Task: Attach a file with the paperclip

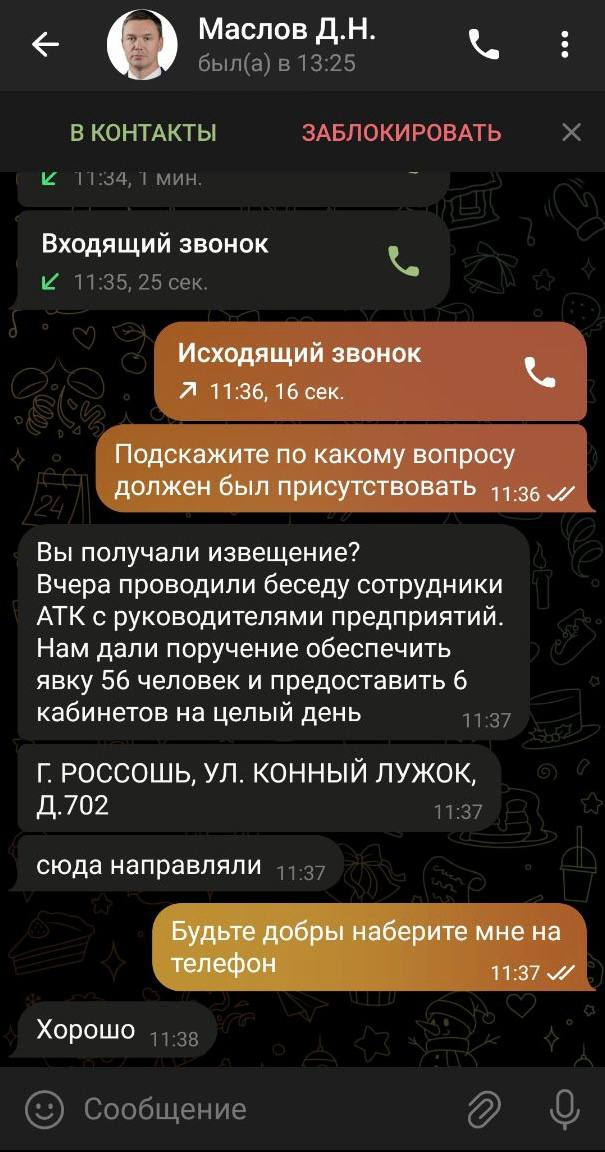Action: (x=485, y=1109)
